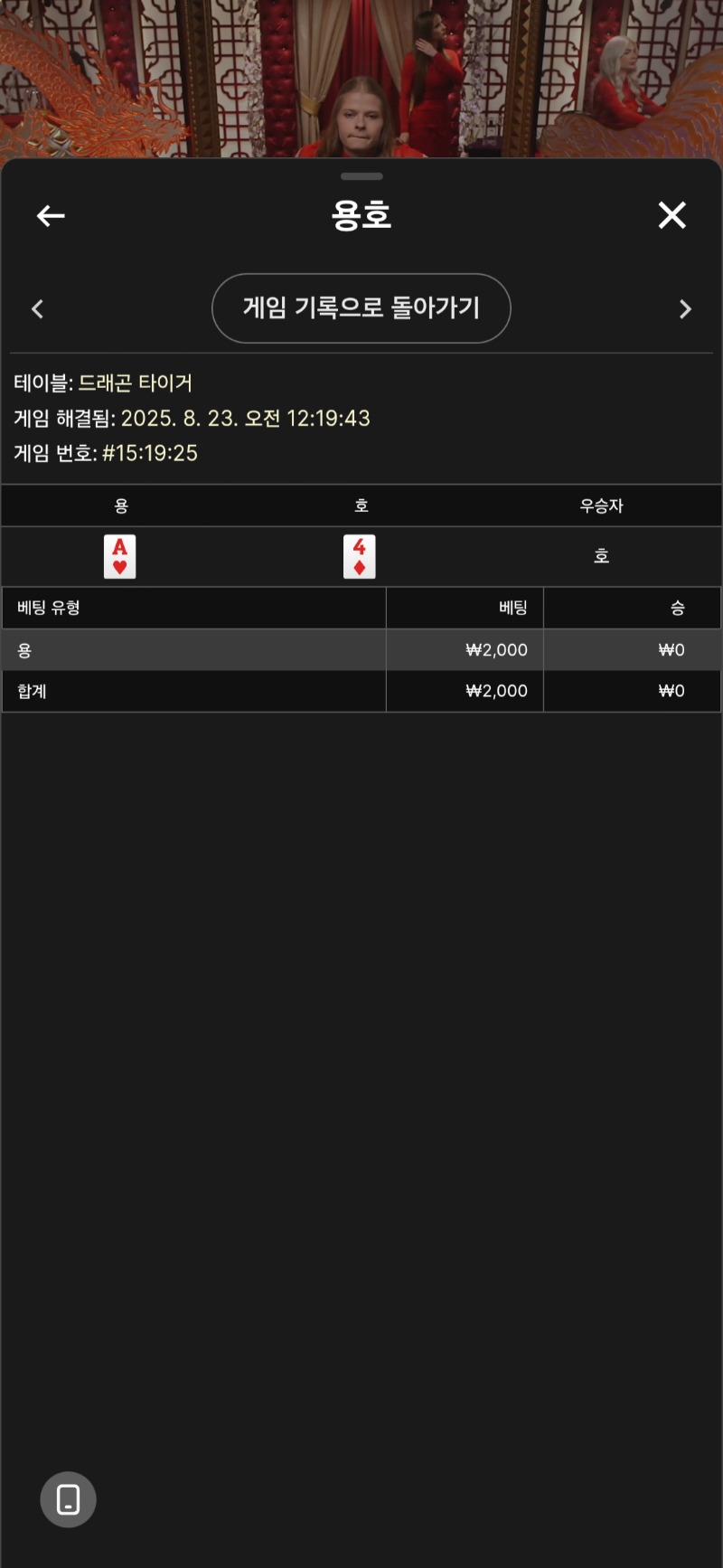This screenshot has width=723, height=1568.
Task: View the previous game record
Action: (x=37, y=309)
